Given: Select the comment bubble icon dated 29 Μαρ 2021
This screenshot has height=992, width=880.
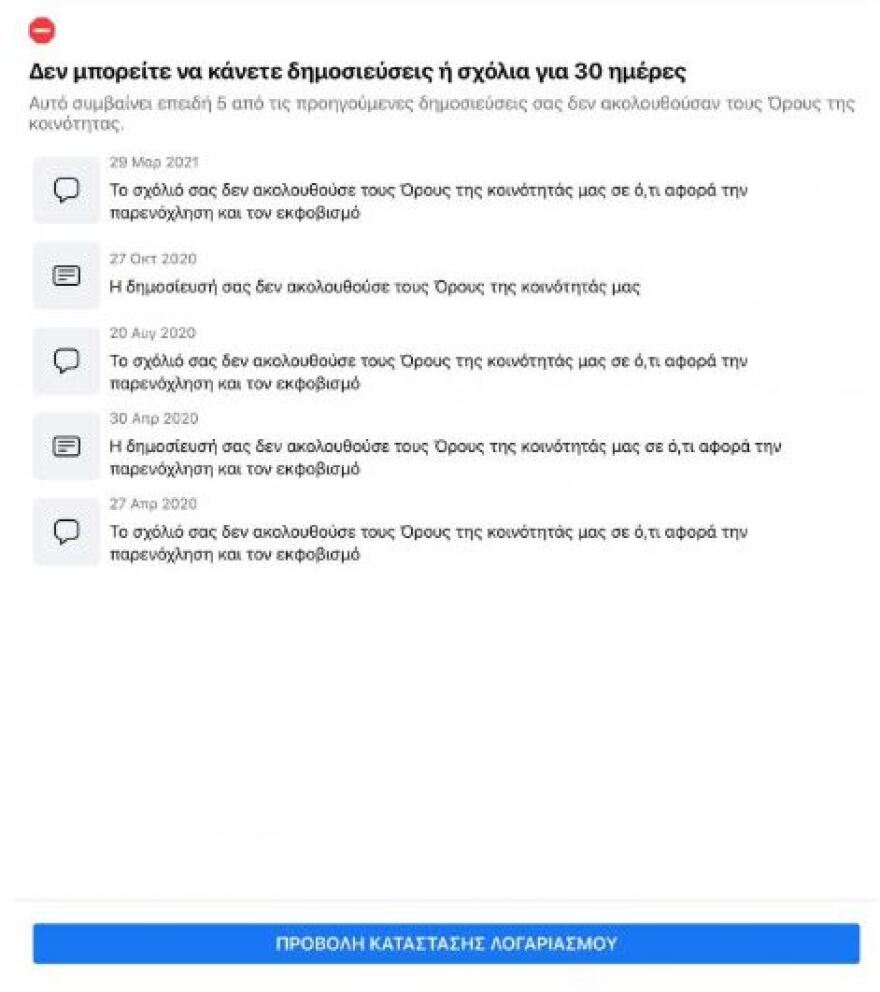Looking at the screenshot, I should (66, 190).
